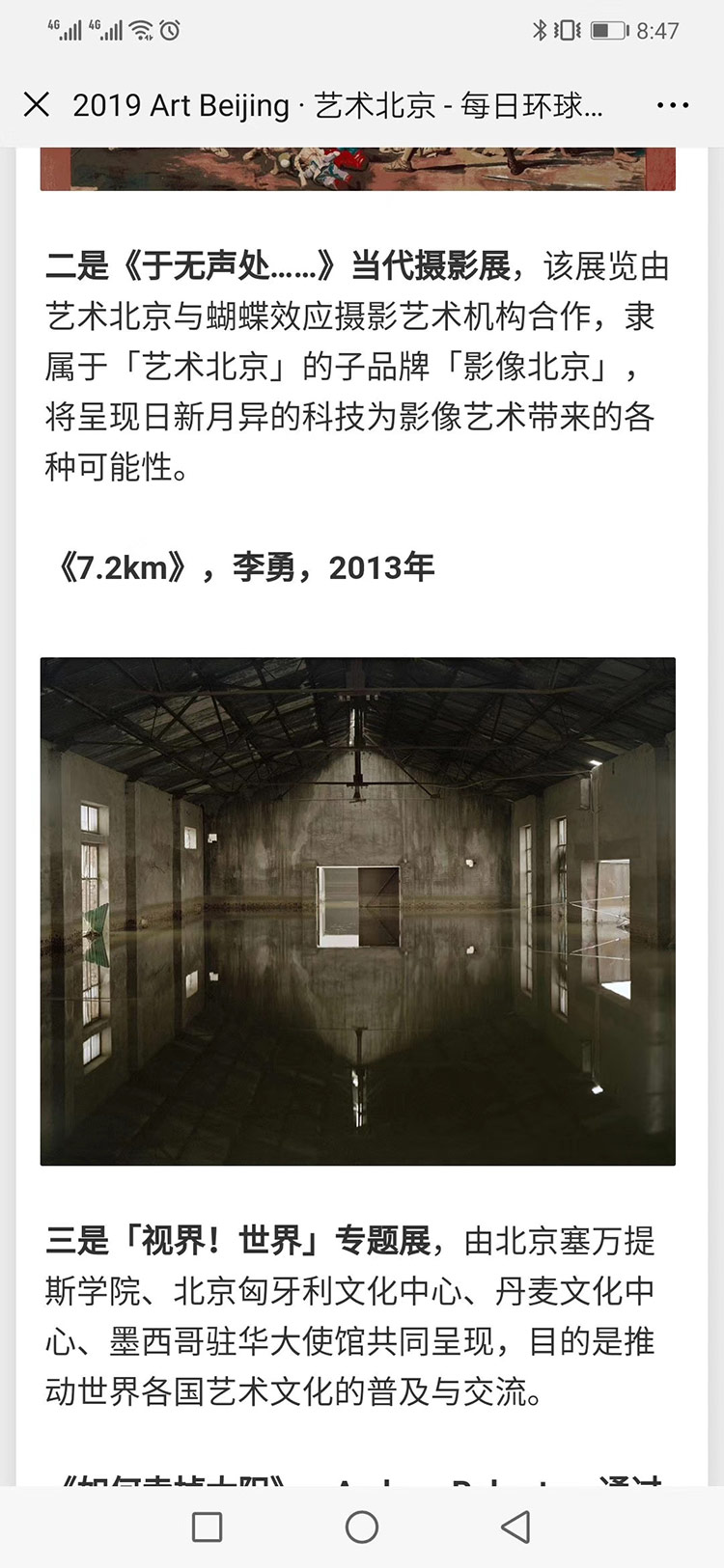Go back using system back button
The image size is (724, 1568).
tap(516, 1527)
